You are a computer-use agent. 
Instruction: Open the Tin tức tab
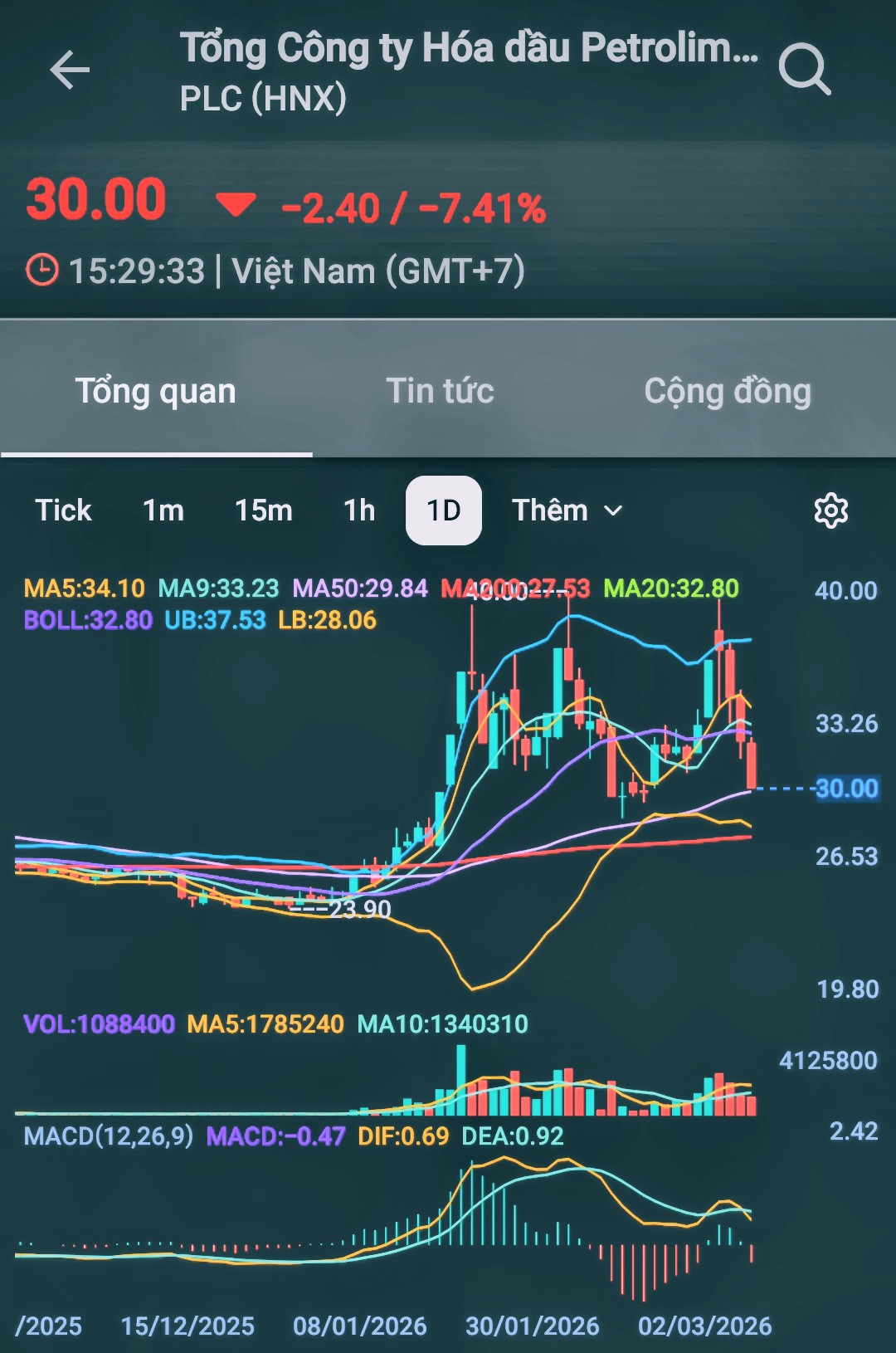pos(440,391)
